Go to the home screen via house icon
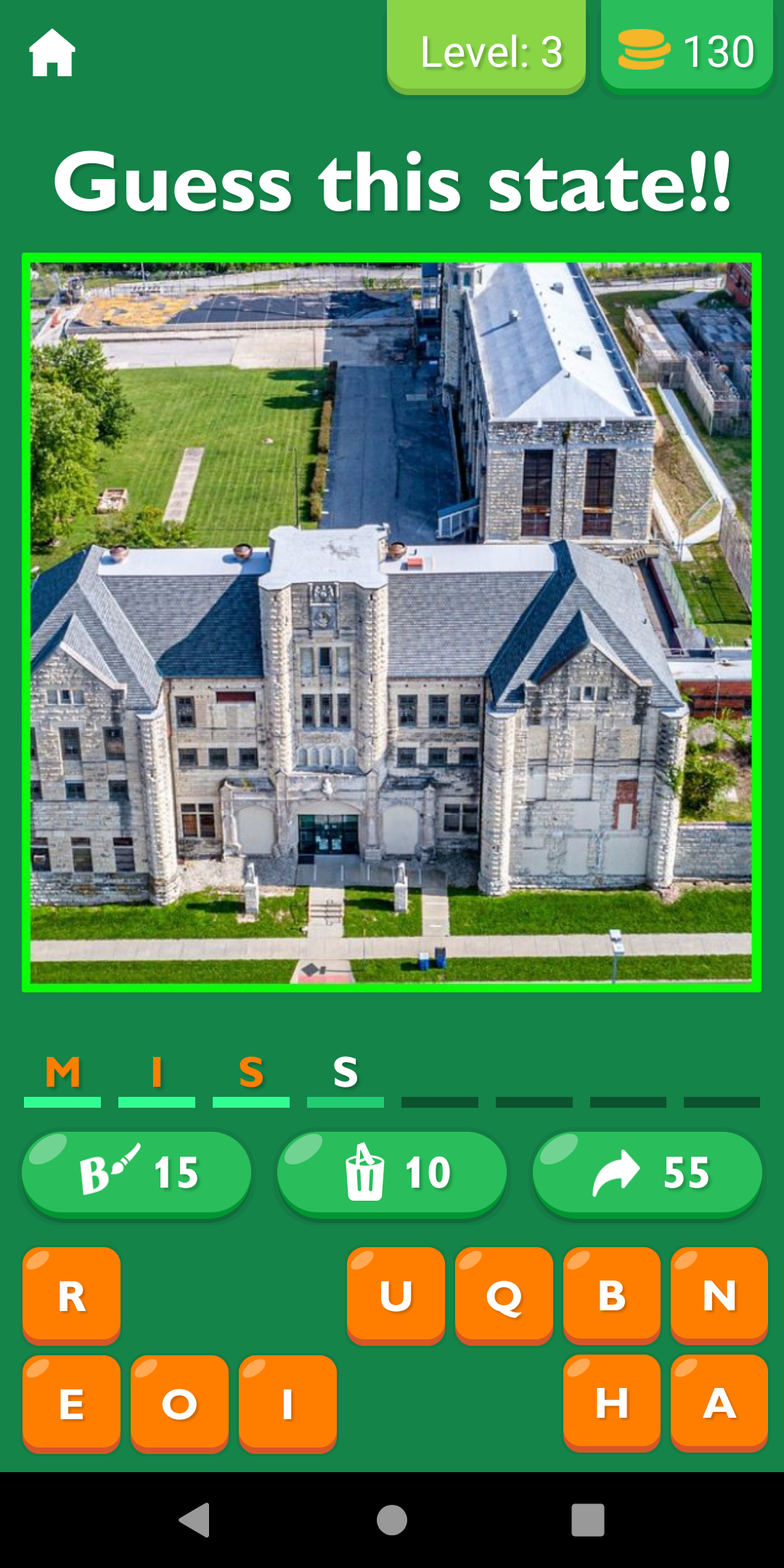Viewport: 784px width, 1568px height. [52, 52]
